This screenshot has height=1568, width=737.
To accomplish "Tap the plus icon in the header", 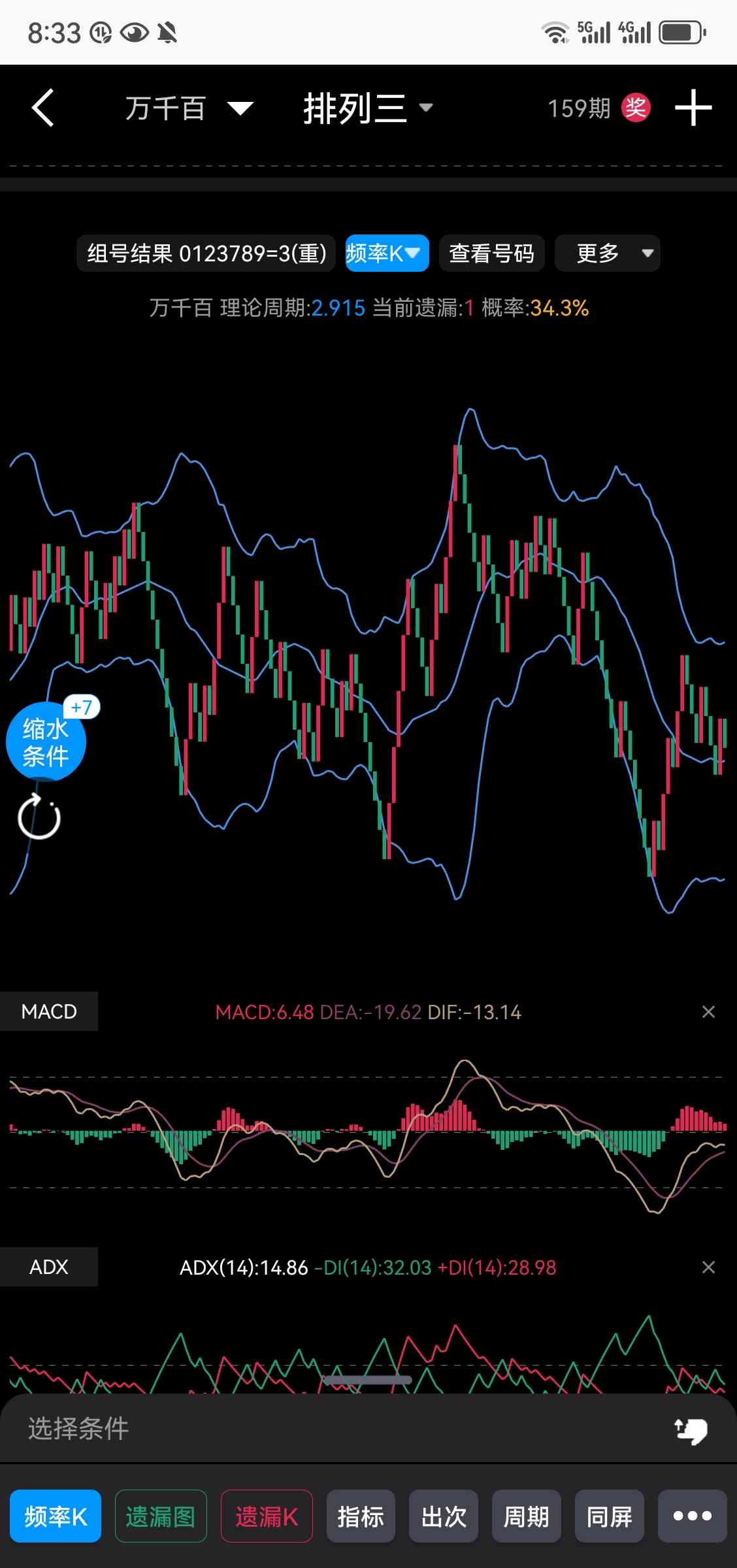I will click(693, 108).
